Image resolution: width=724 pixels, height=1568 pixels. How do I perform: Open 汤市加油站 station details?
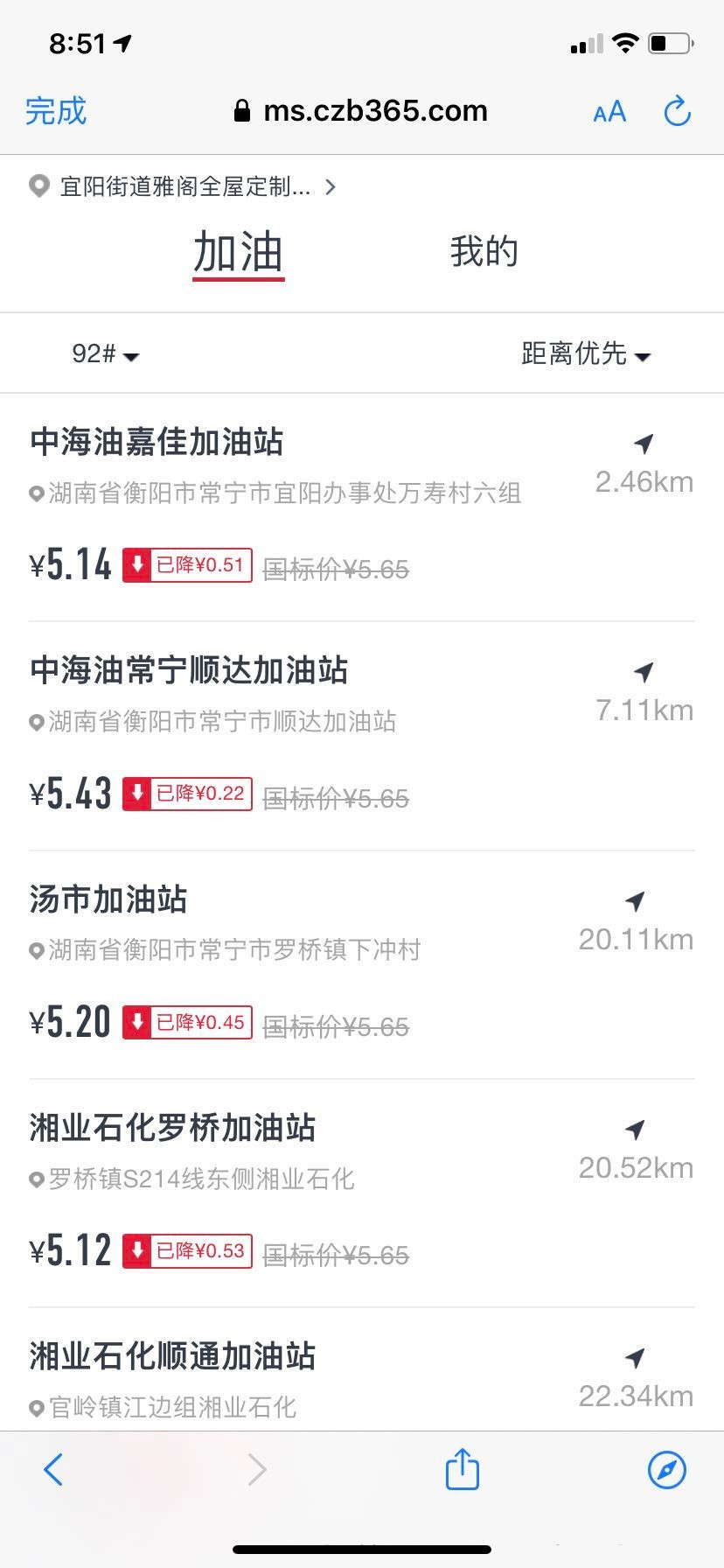pyautogui.click(x=108, y=899)
